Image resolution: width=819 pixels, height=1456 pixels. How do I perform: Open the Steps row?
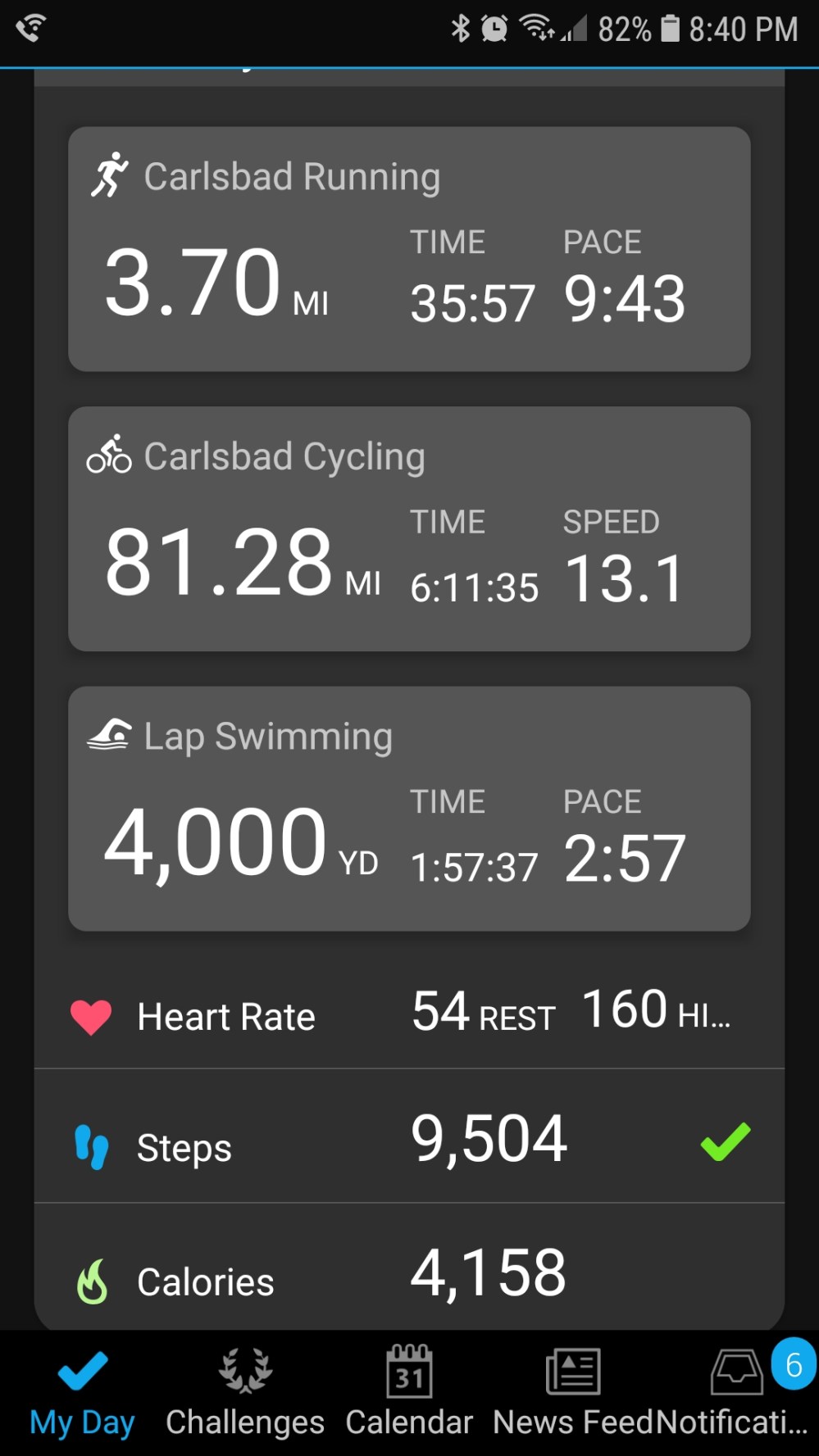coord(408,1139)
